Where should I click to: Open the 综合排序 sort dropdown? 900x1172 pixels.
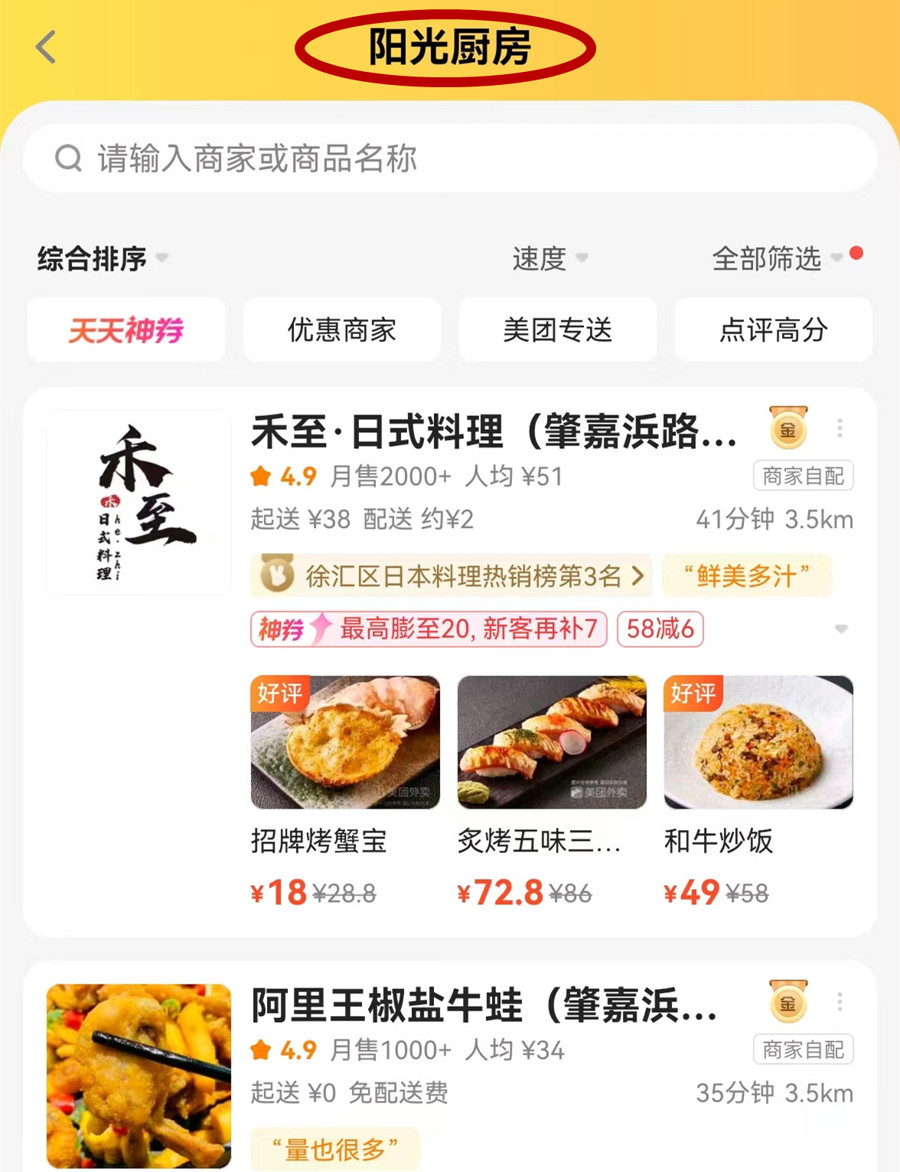(102, 259)
